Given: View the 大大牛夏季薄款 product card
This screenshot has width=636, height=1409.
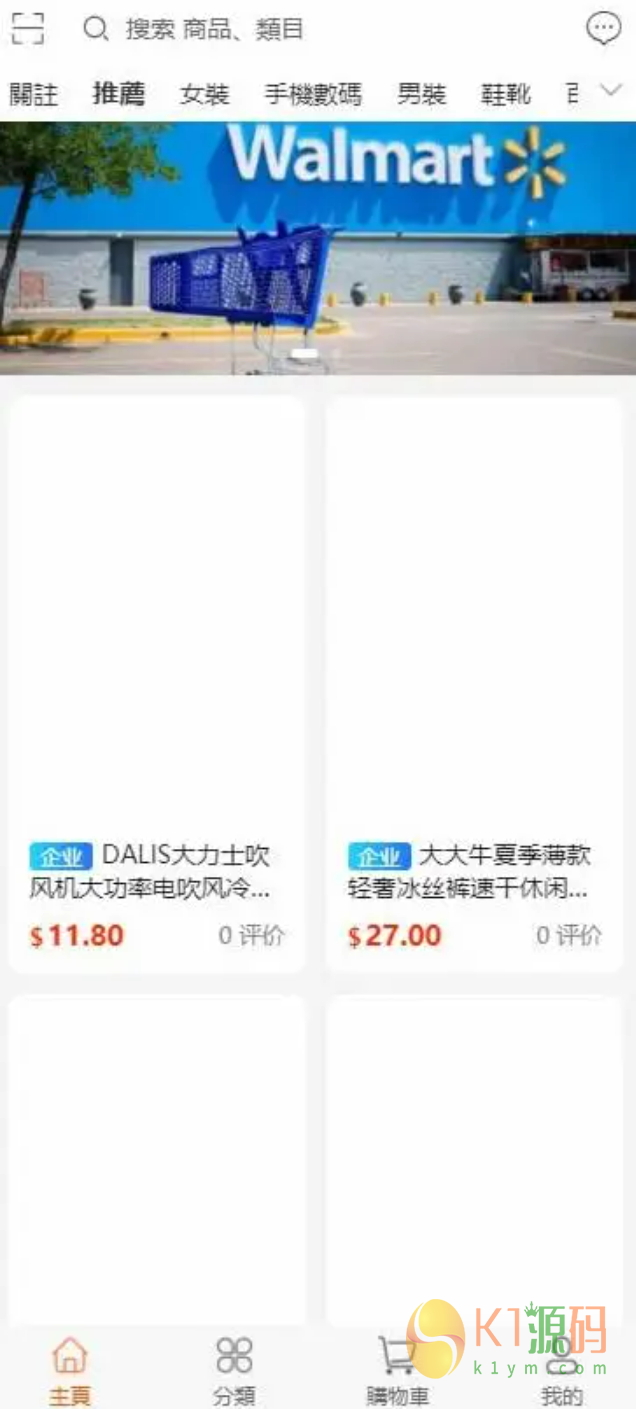Looking at the screenshot, I should point(474,684).
